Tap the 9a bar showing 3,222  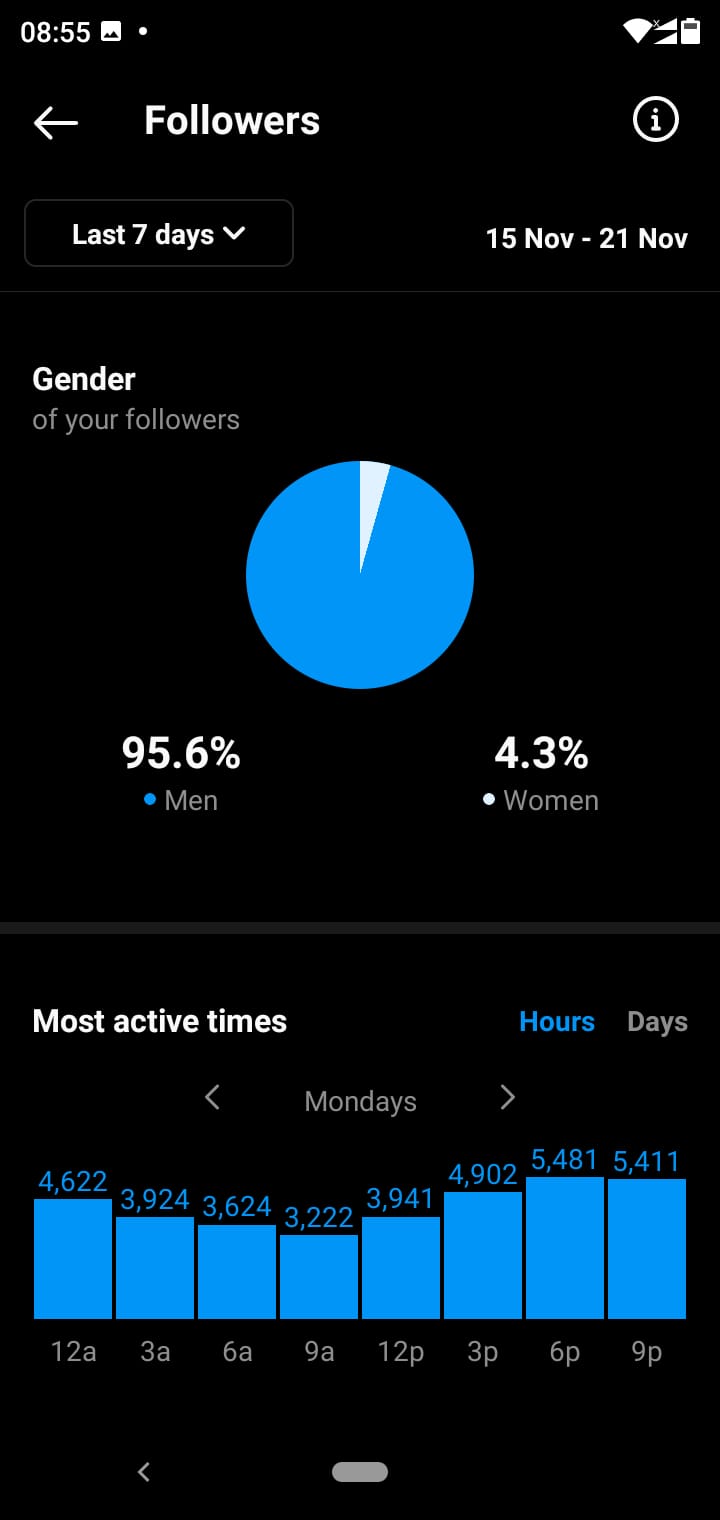point(319,1277)
